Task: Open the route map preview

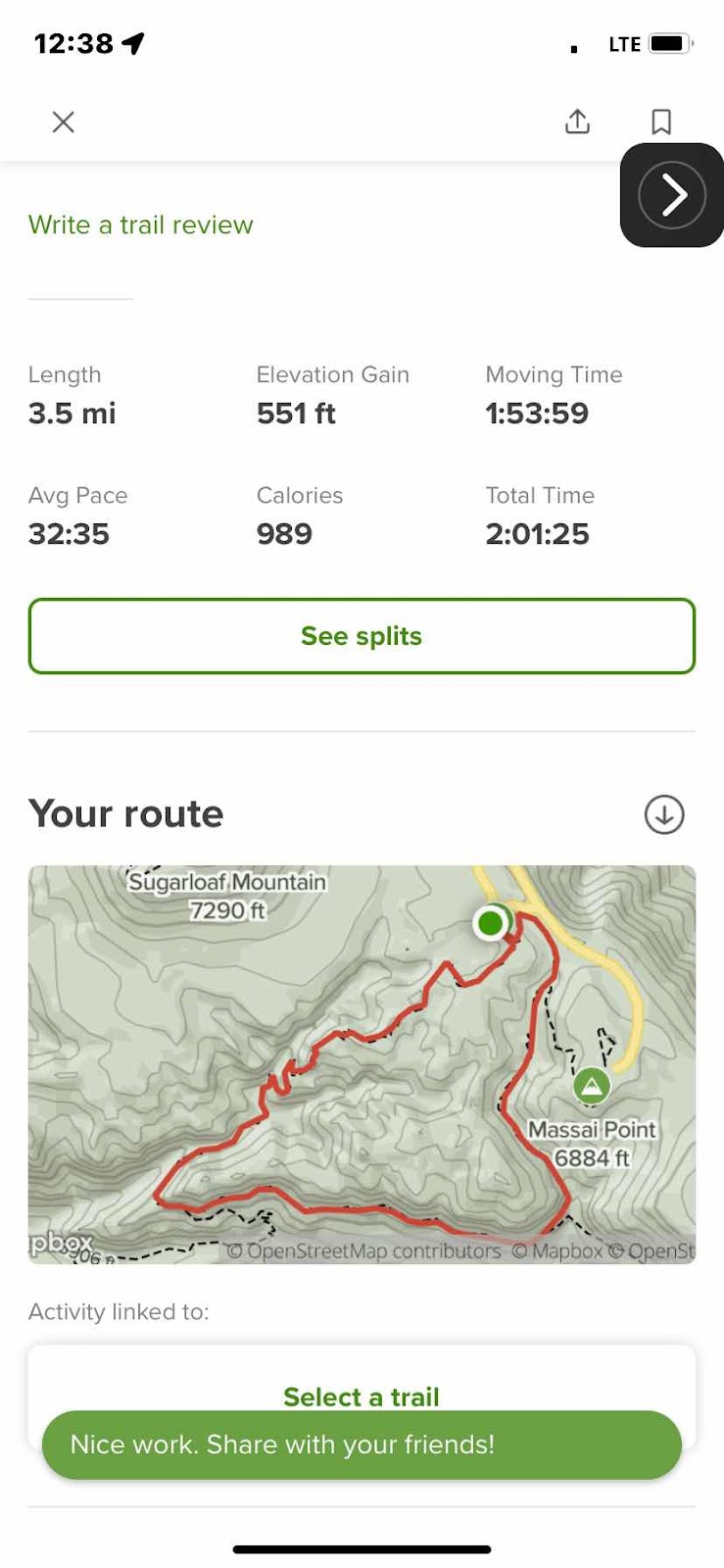Action: click(x=362, y=1063)
